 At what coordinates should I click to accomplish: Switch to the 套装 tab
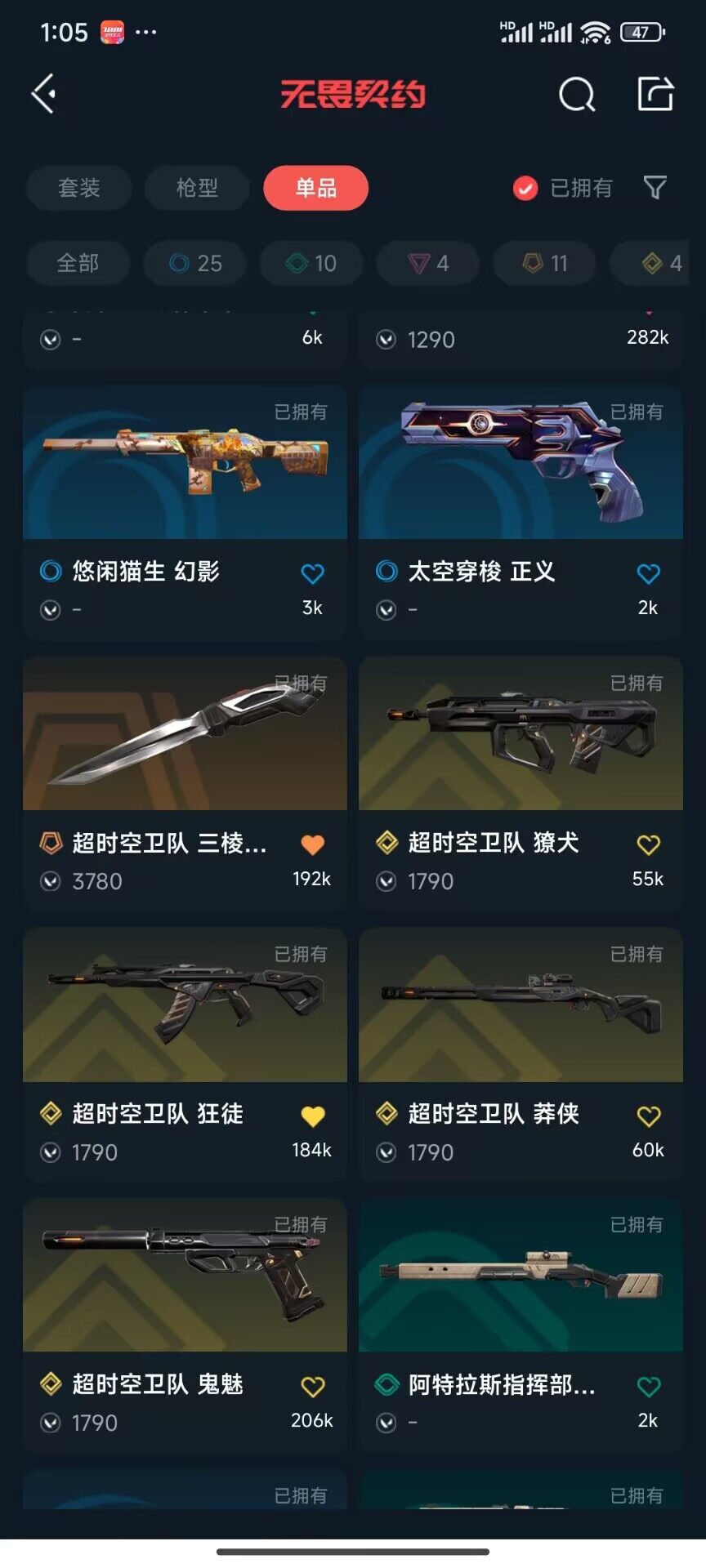coord(79,188)
